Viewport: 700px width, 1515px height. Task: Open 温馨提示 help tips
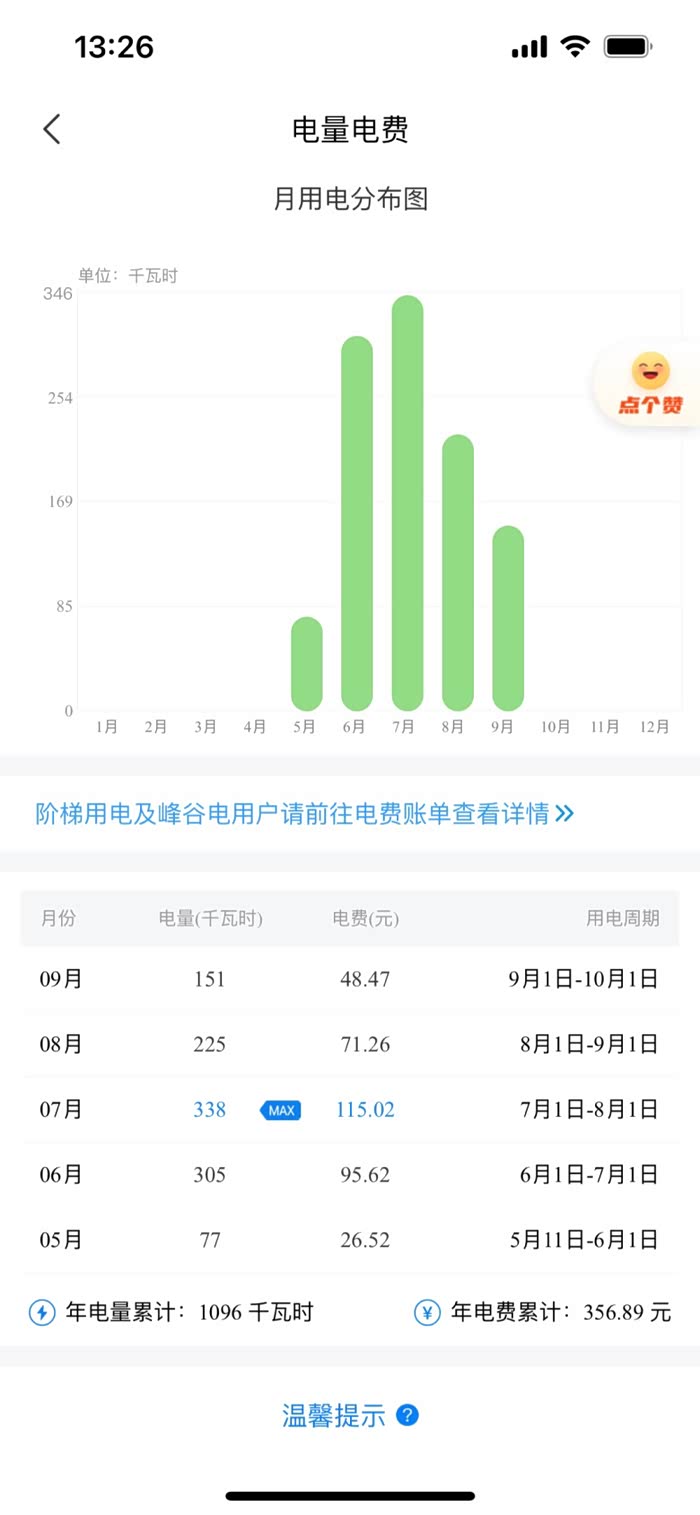(x=349, y=1415)
